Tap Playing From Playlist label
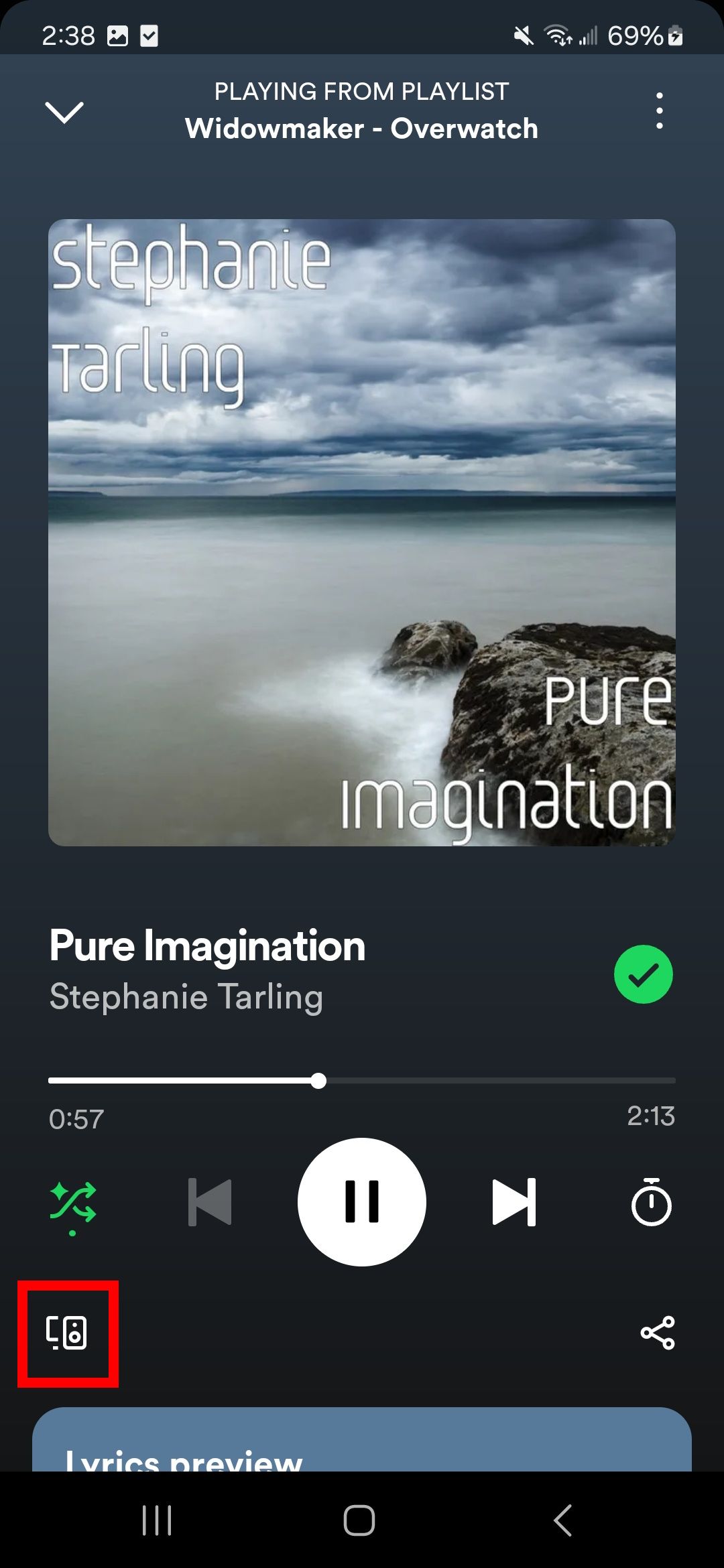This screenshot has width=724, height=1568. (362, 92)
